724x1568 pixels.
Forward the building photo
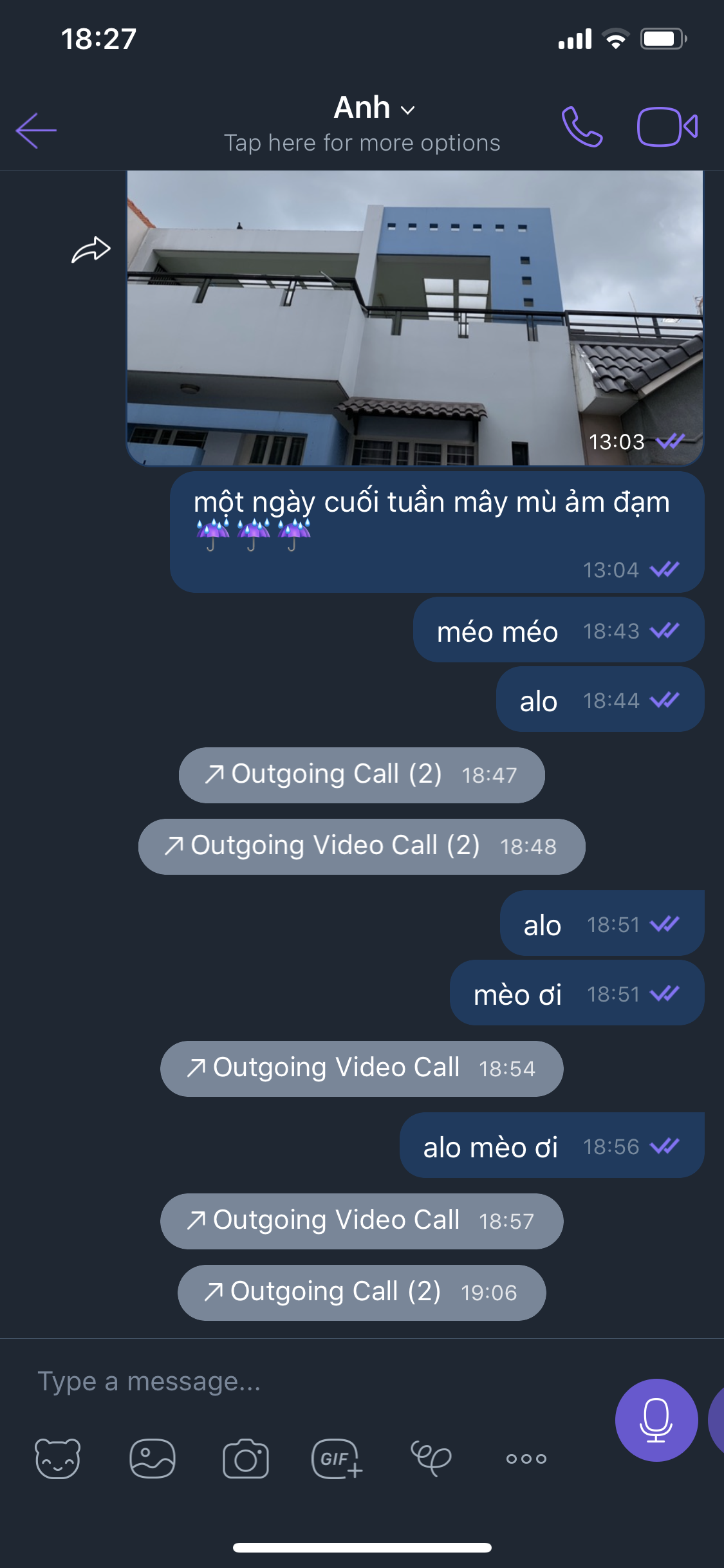tap(91, 250)
